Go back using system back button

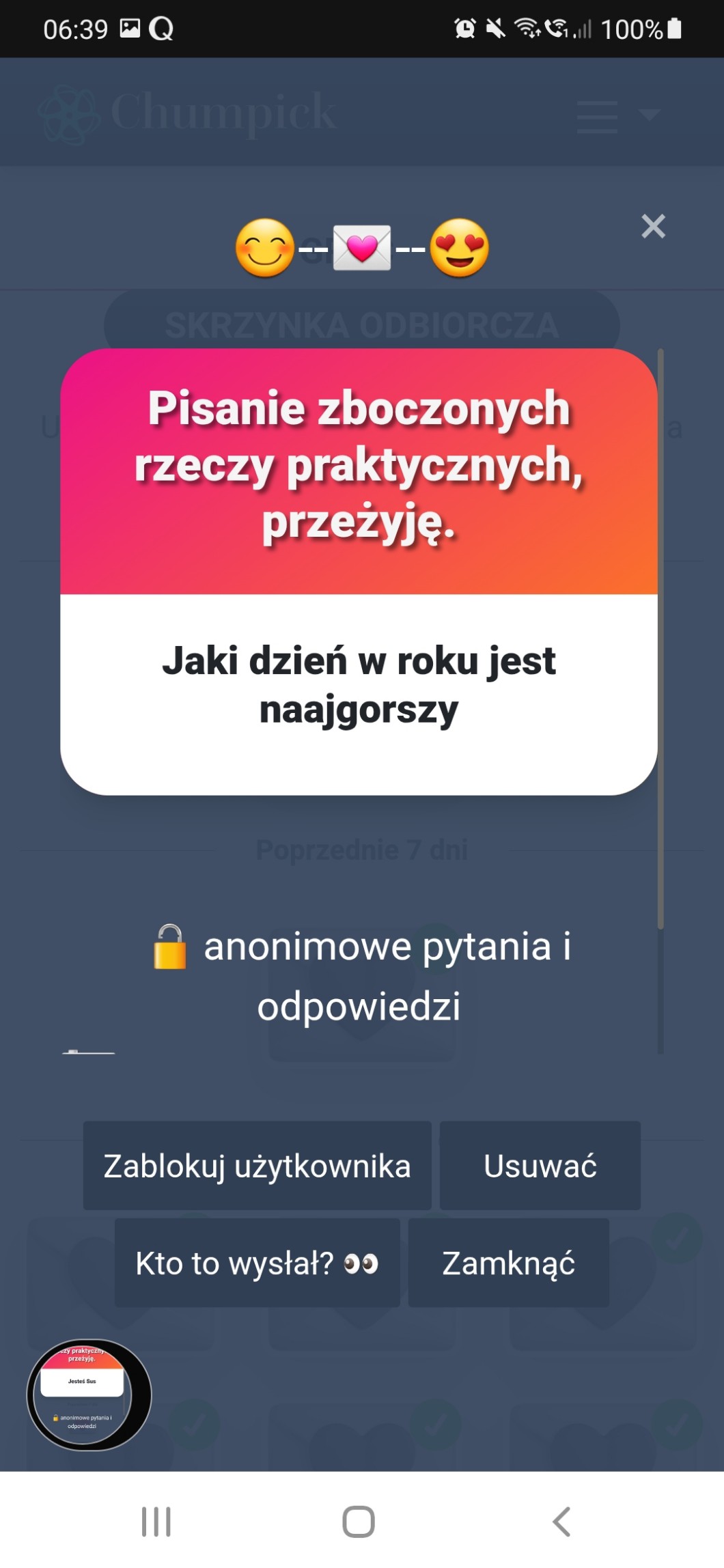(561, 1521)
